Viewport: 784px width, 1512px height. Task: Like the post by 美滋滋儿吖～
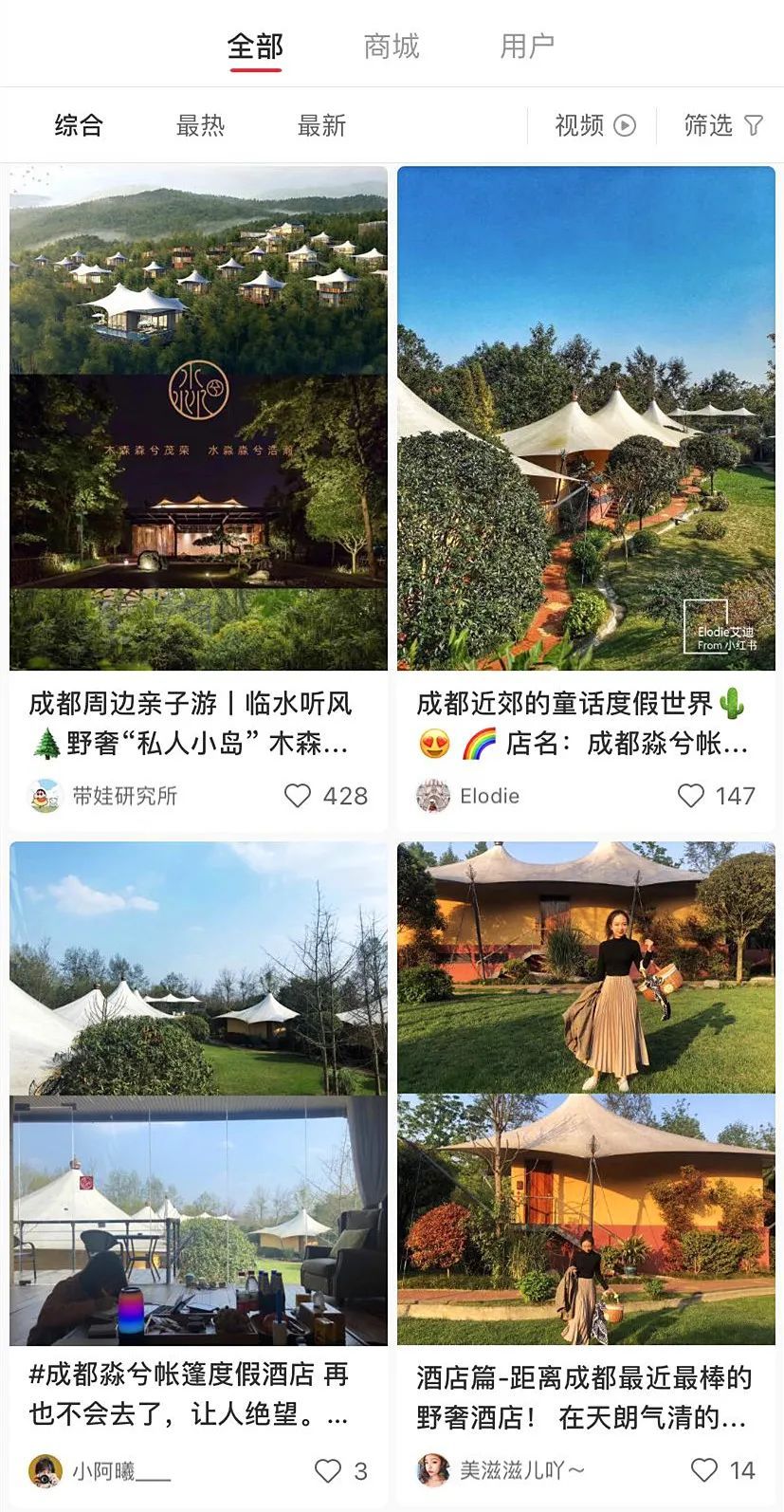coord(704,1470)
